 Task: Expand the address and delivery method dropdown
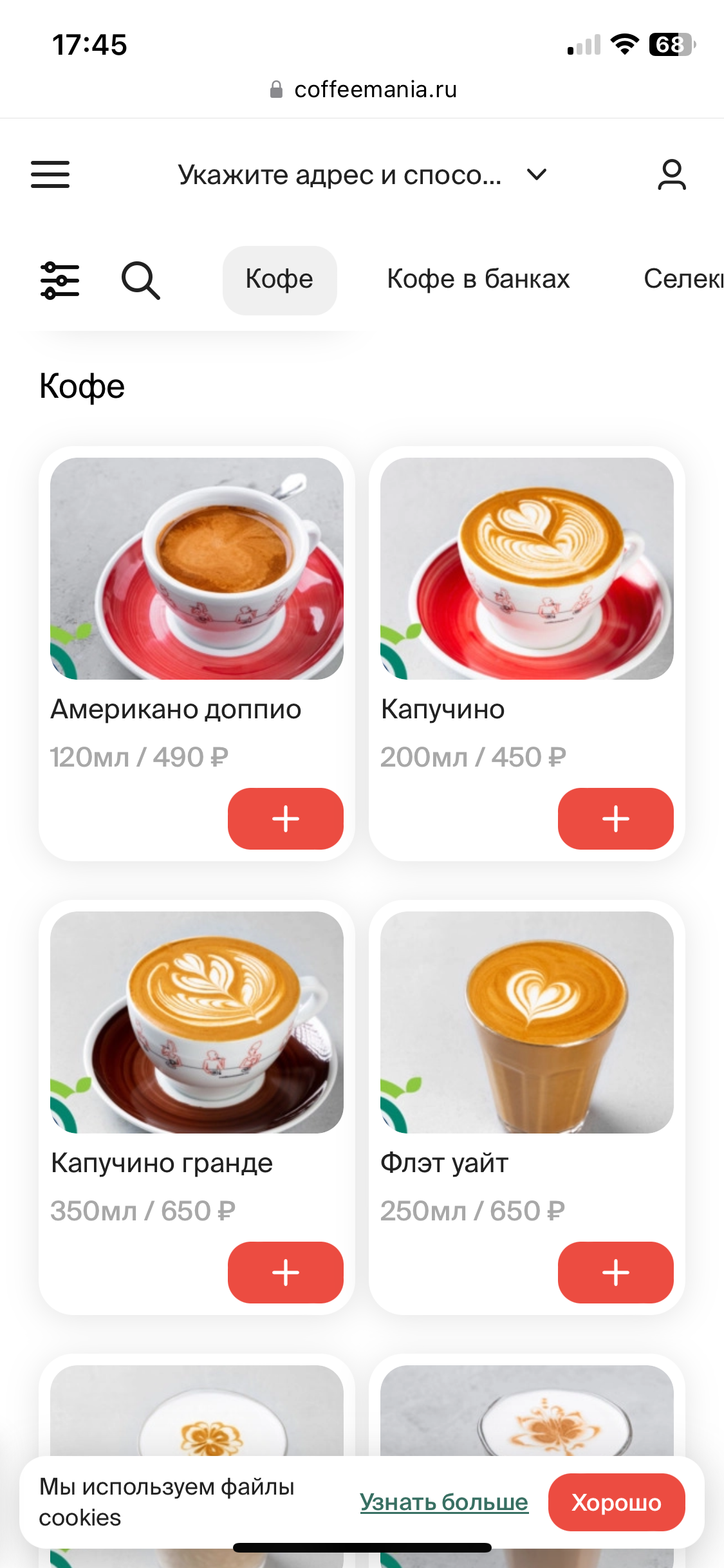[362, 174]
